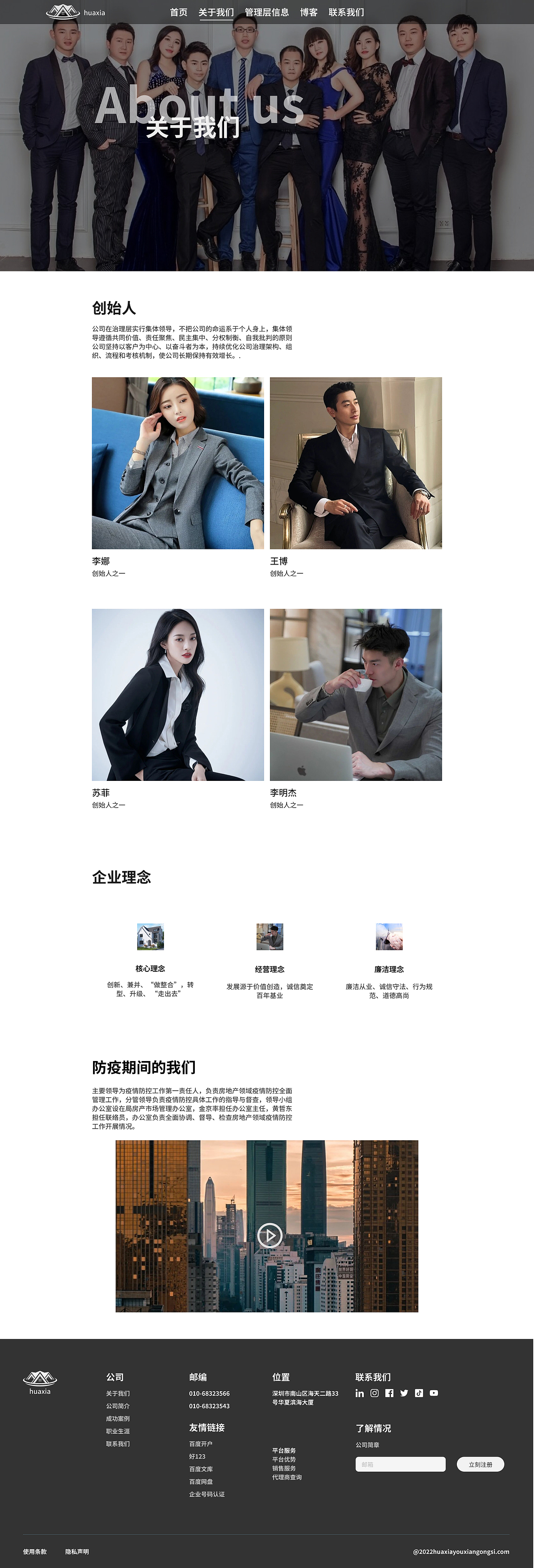Visit the Instagram page via footer icon
This screenshot has height=1568, width=534.
click(375, 1393)
